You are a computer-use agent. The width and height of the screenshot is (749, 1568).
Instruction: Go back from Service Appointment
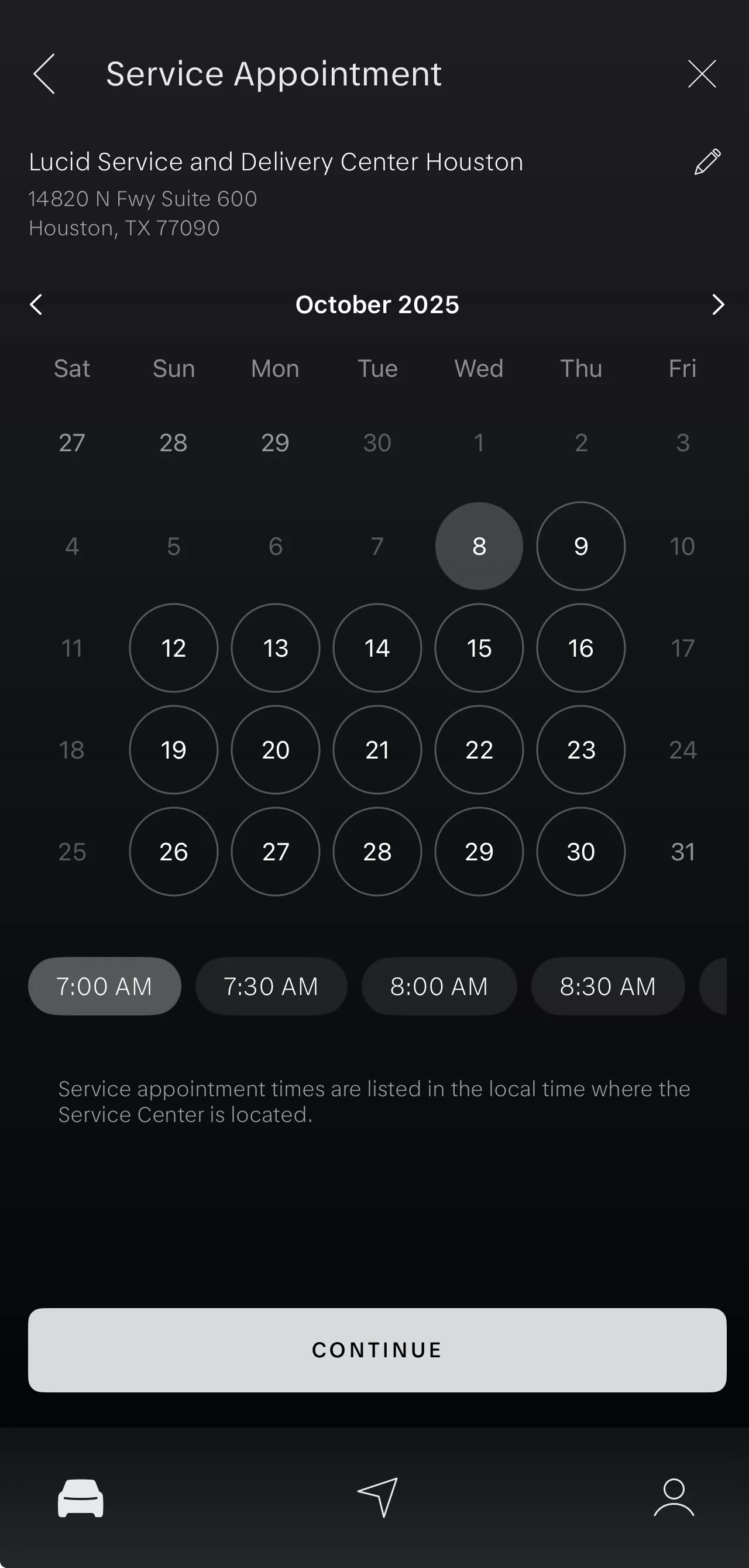pyautogui.click(x=44, y=74)
